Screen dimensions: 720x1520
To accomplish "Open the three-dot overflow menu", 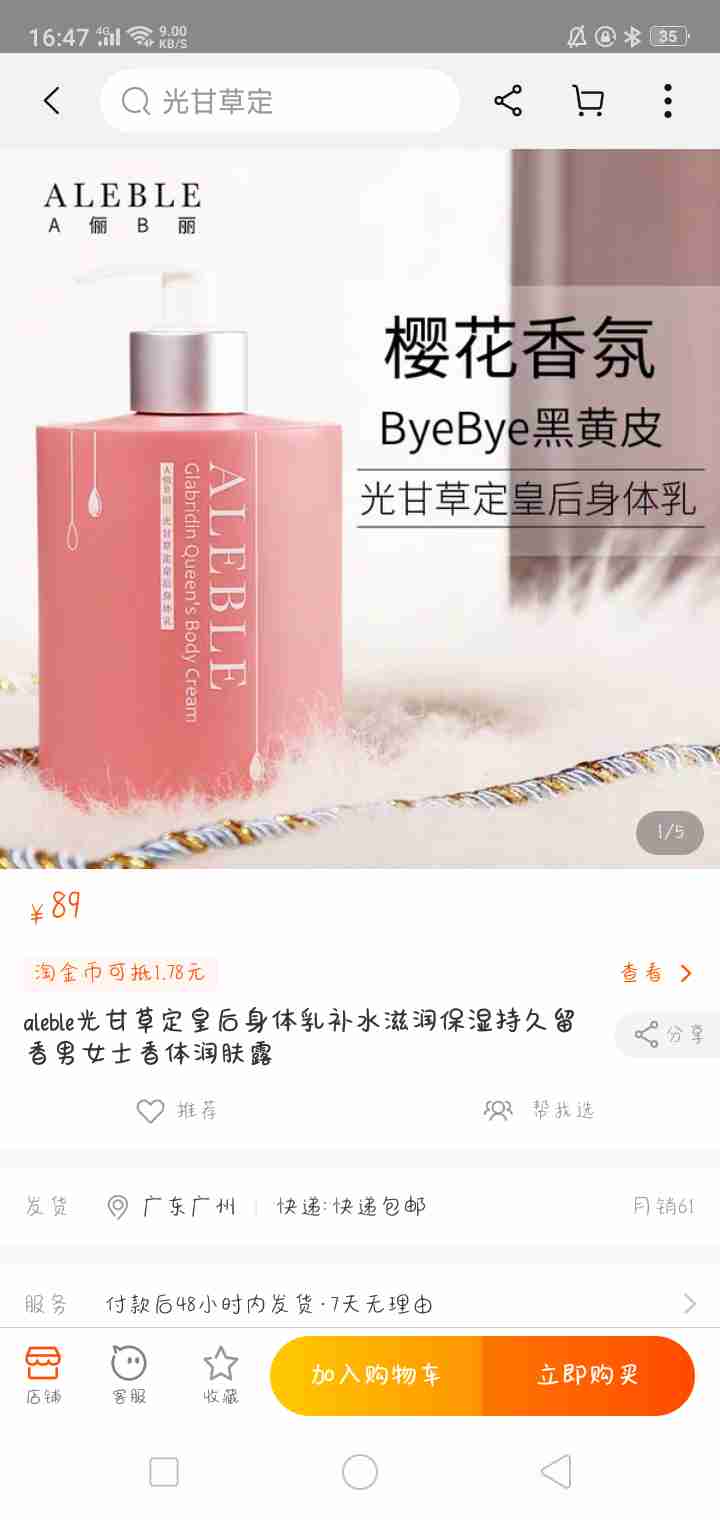I will point(667,101).
